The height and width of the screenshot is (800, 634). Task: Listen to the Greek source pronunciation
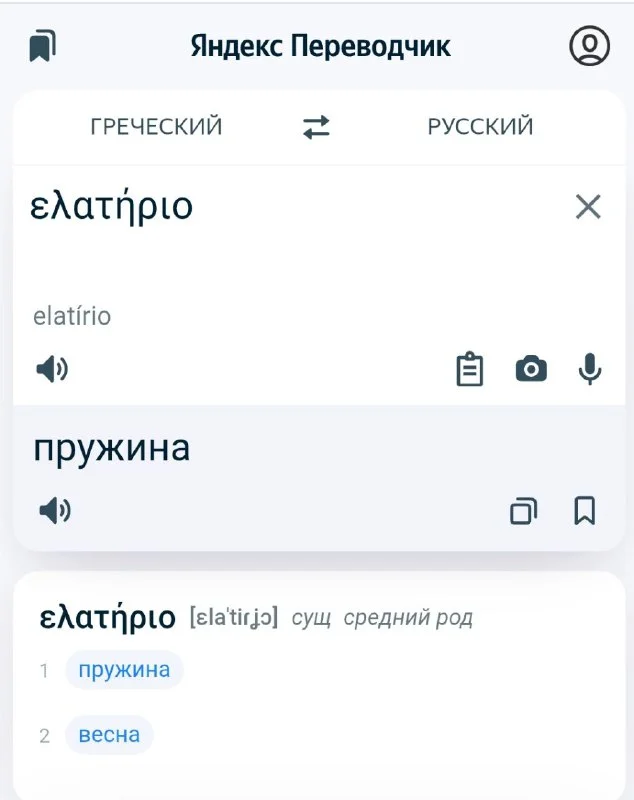52,370
